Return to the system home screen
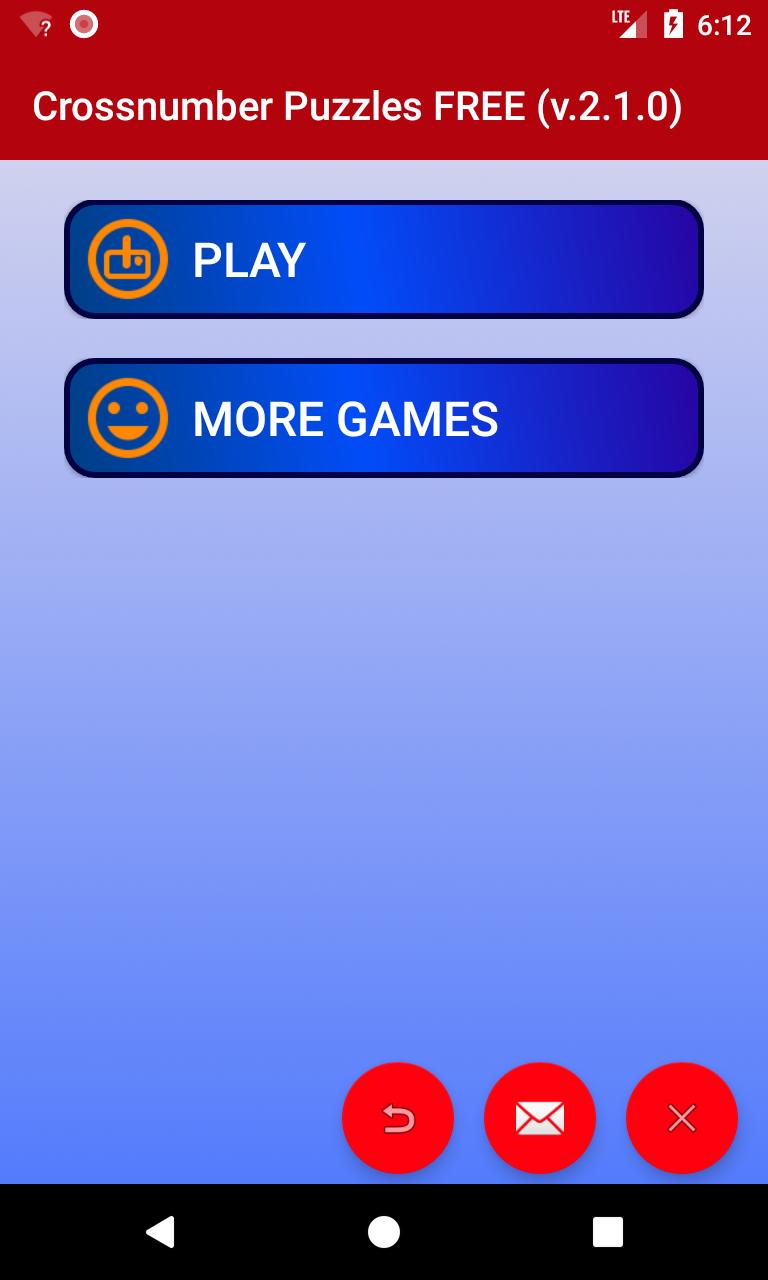This screenshot has height=1280, width=768. (384, 1232)
